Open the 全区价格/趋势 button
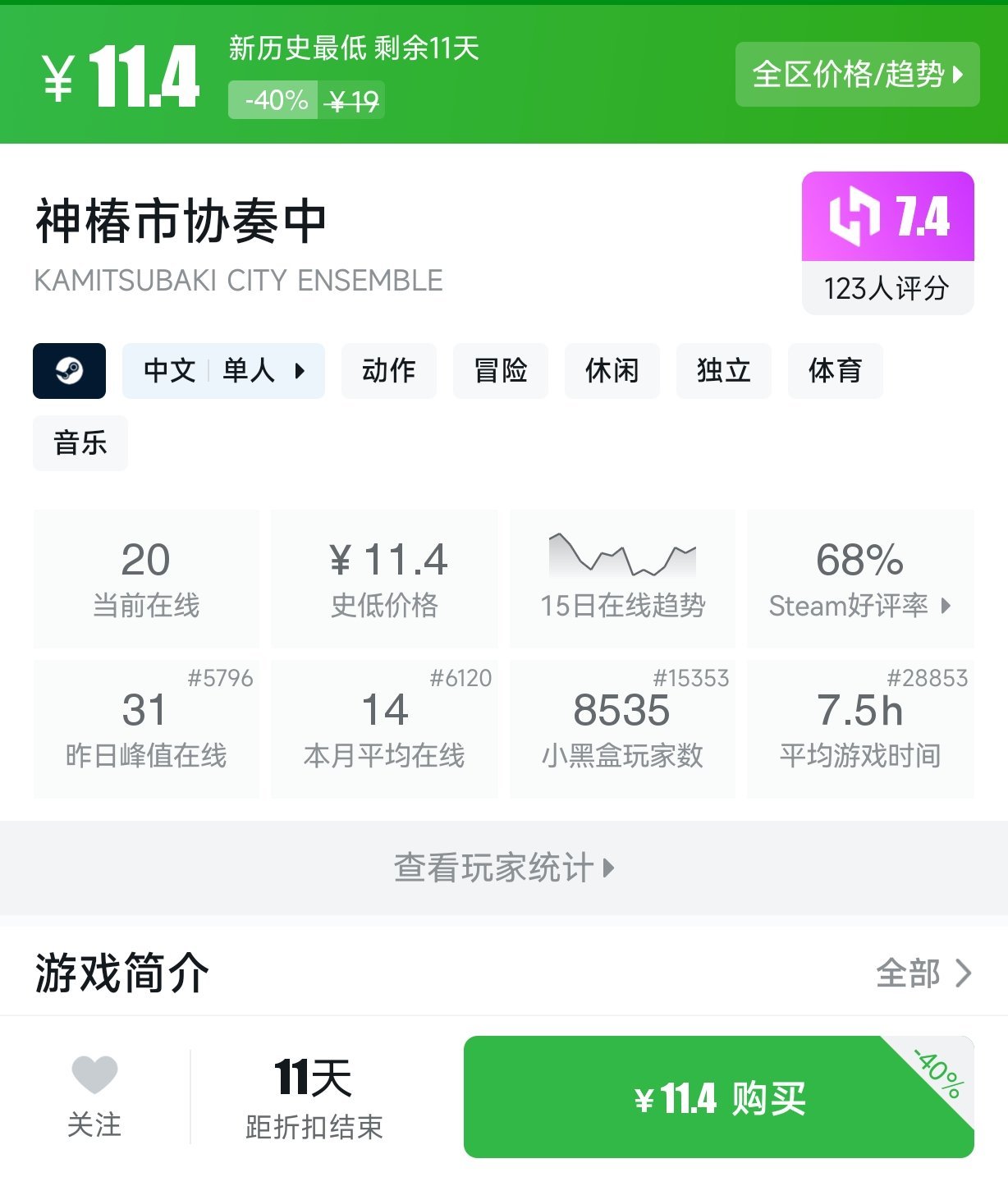Screen dimensions: 1008x1177 coord(856,76)
